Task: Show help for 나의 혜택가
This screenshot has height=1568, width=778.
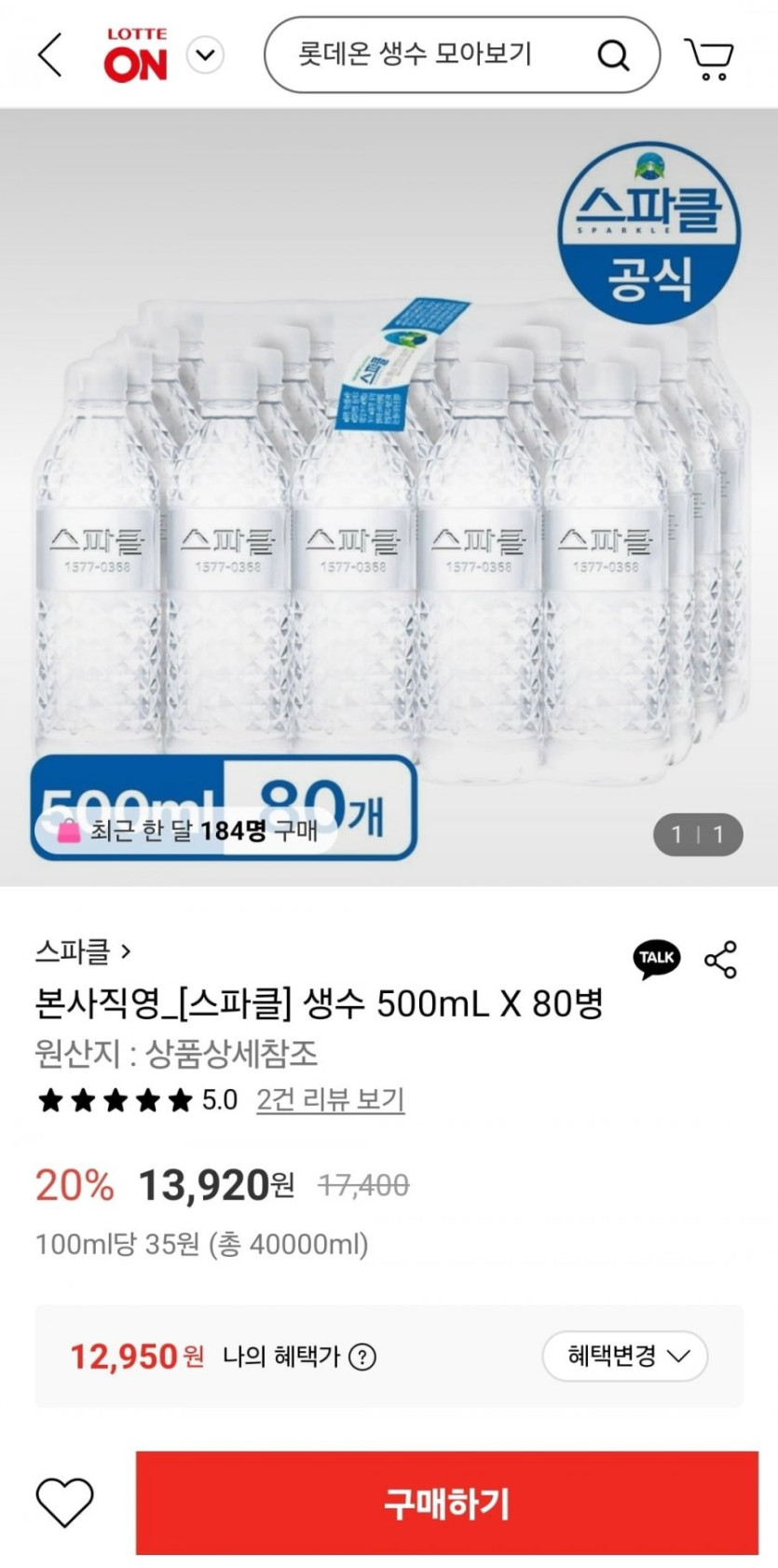Action: (x=362, y=1357)
